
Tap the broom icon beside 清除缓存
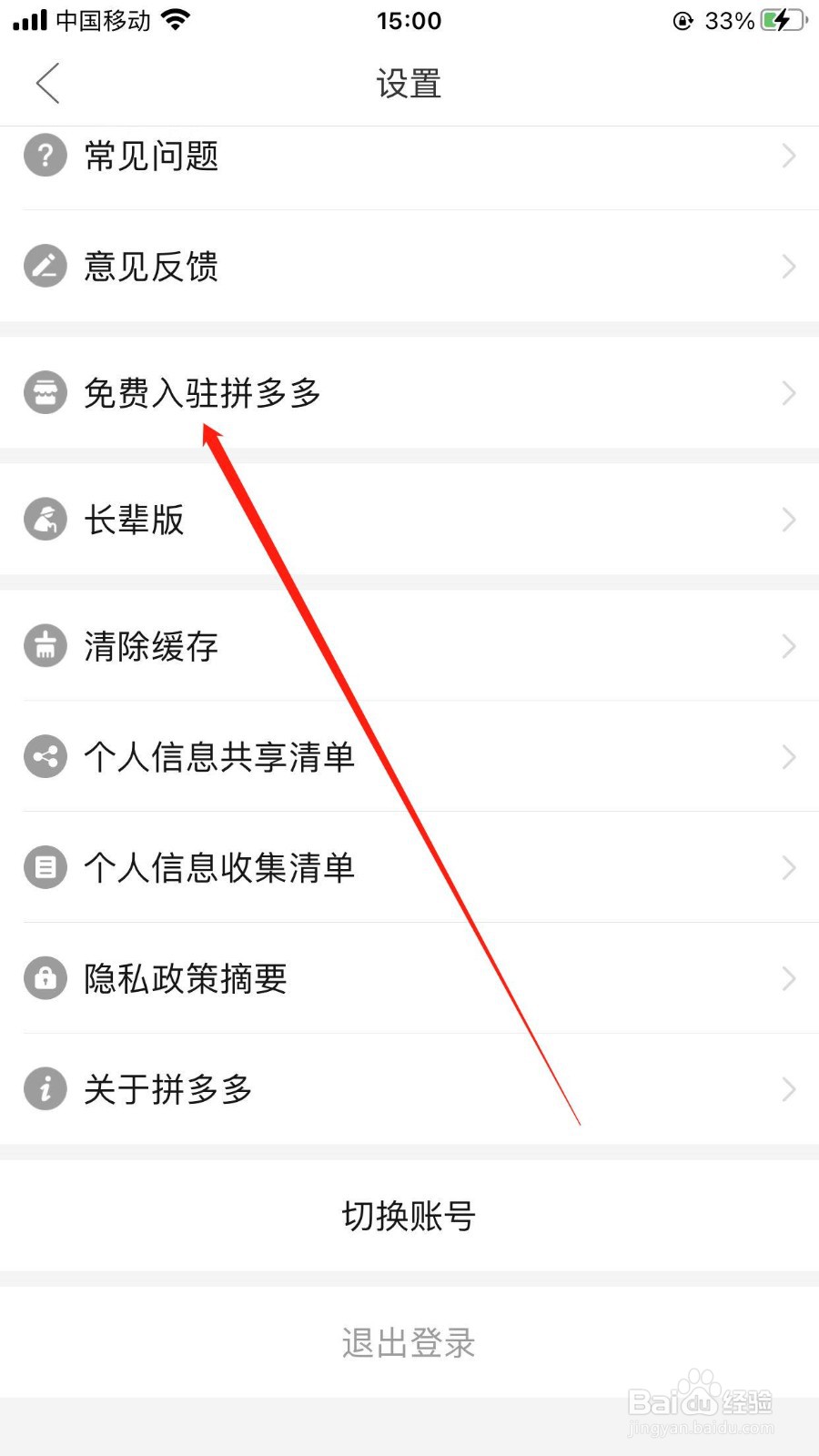pos(45,646)
